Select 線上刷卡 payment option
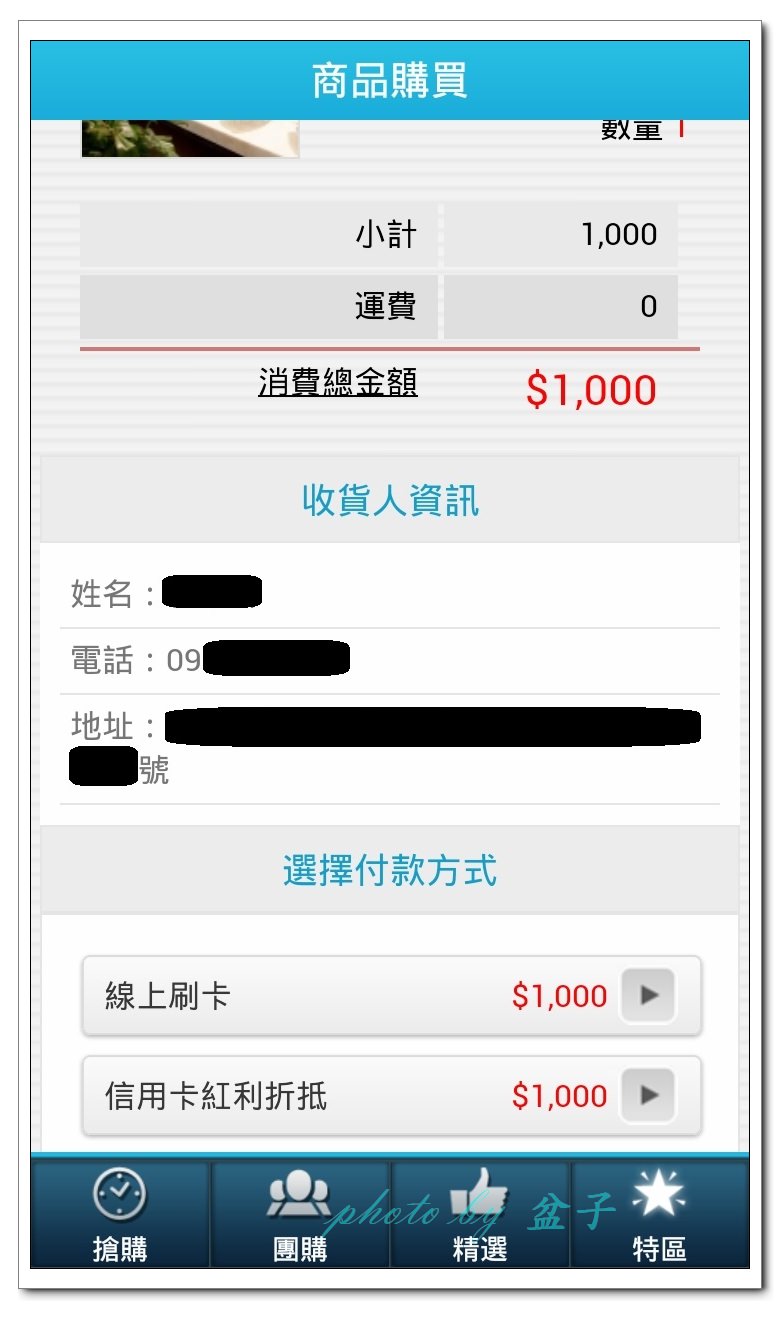The width and height of the screenshot is (780, 1329). (x=391, y=995)
